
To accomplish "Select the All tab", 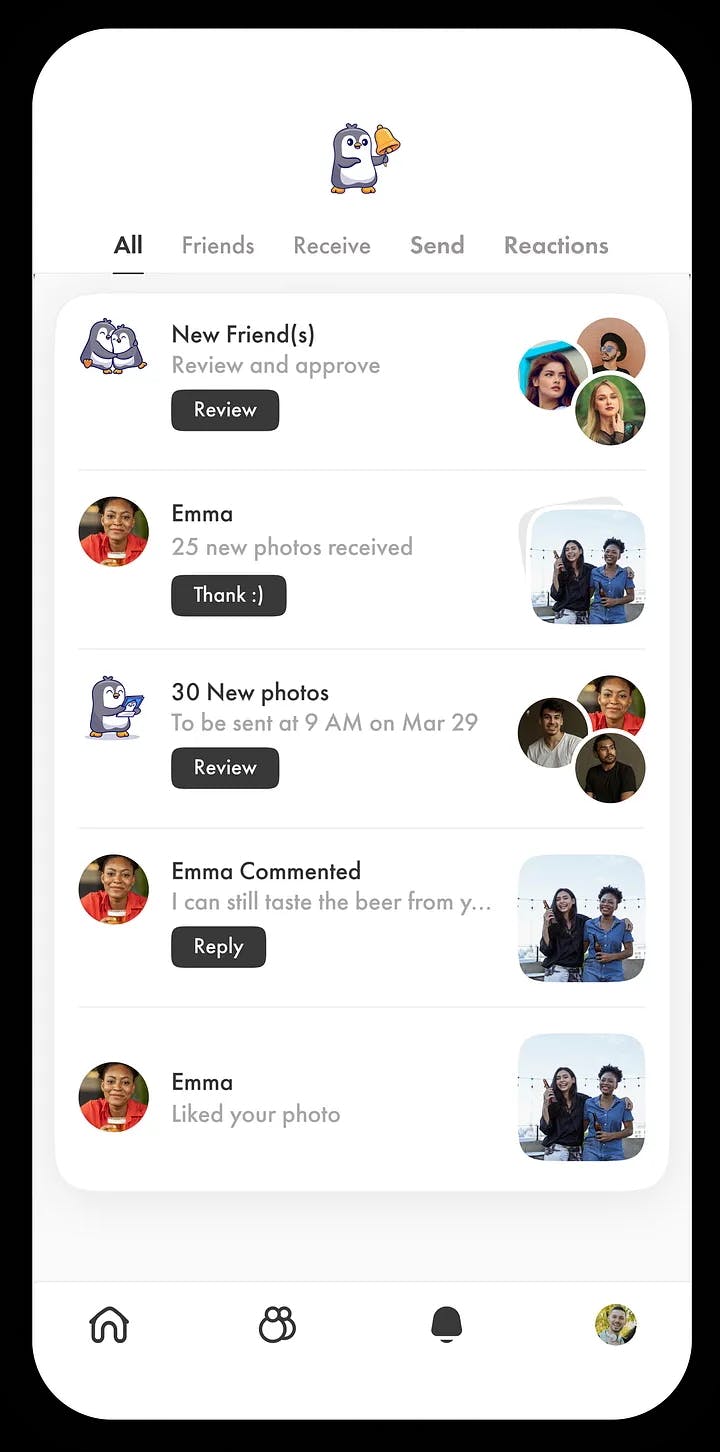I will tap(128, 246).
